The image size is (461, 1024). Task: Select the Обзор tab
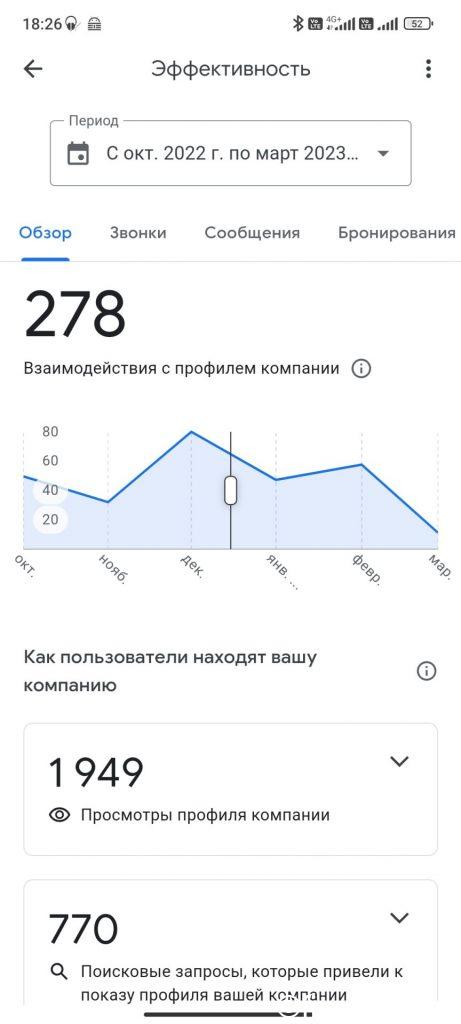click(45, 233)
